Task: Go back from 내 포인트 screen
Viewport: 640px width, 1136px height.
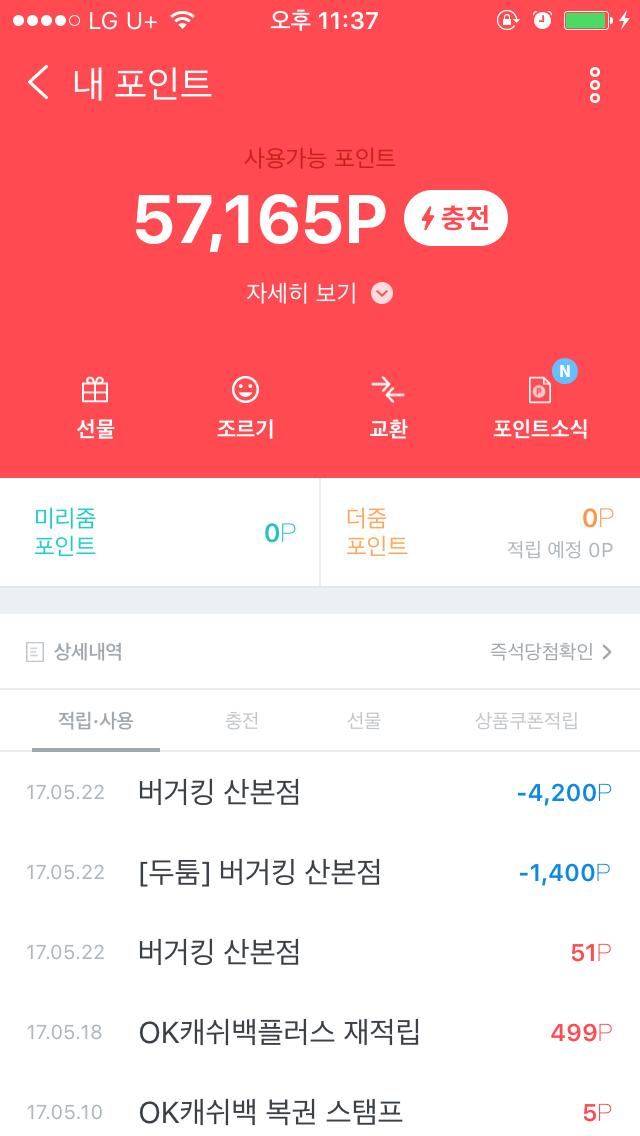Action: point(38,83)
